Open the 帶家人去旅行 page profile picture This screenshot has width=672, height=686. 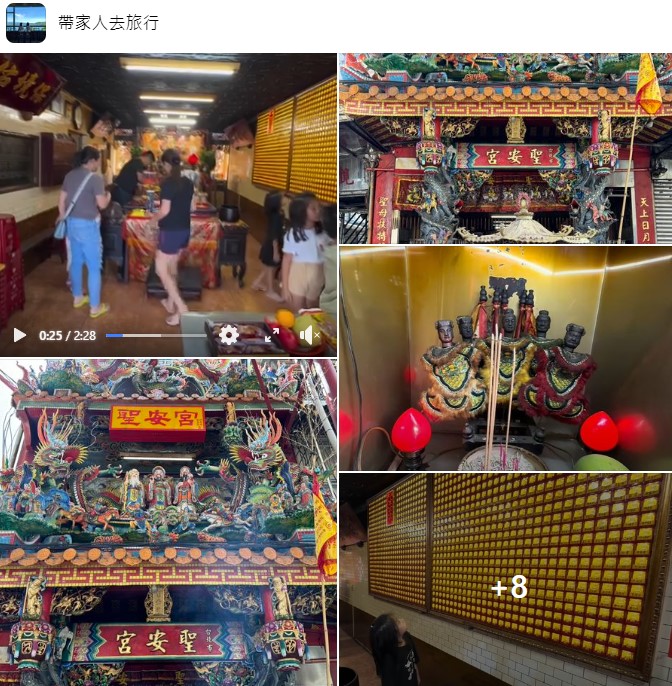tap(26, 23)
